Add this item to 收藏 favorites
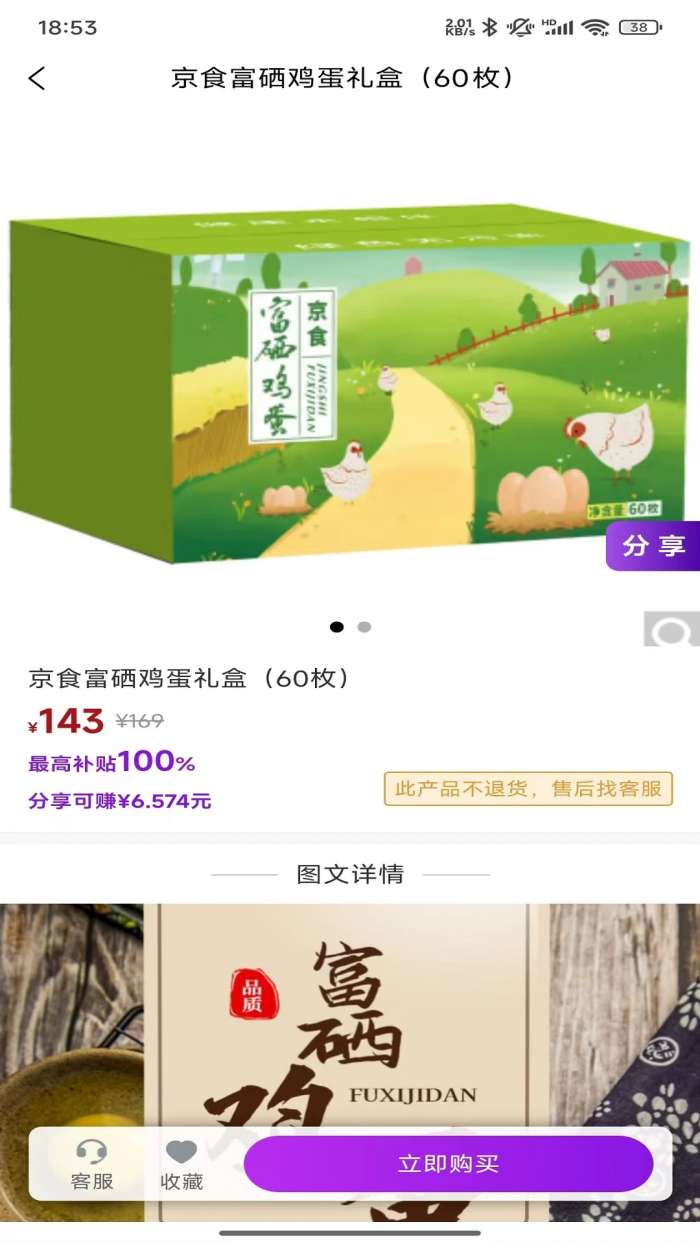 (x=181, y=1165)
